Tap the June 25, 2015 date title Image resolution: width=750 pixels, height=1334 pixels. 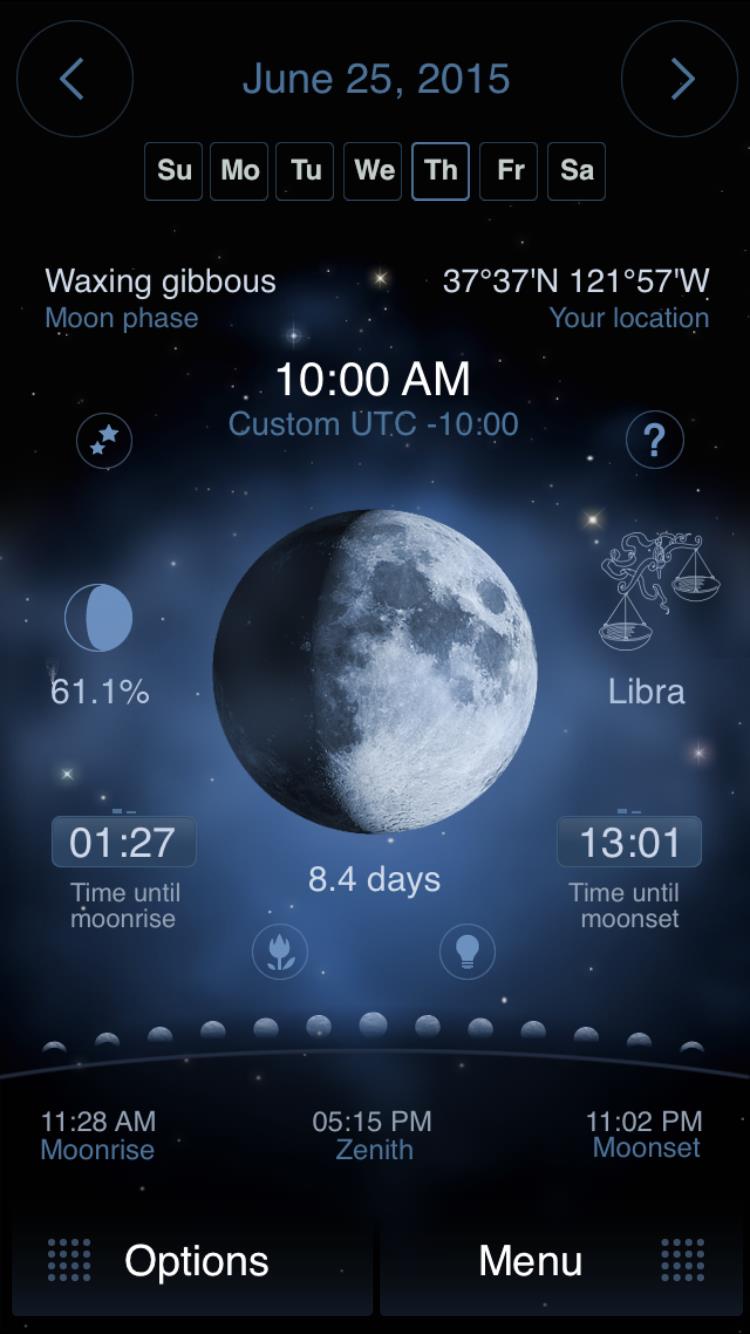[376, 80]
